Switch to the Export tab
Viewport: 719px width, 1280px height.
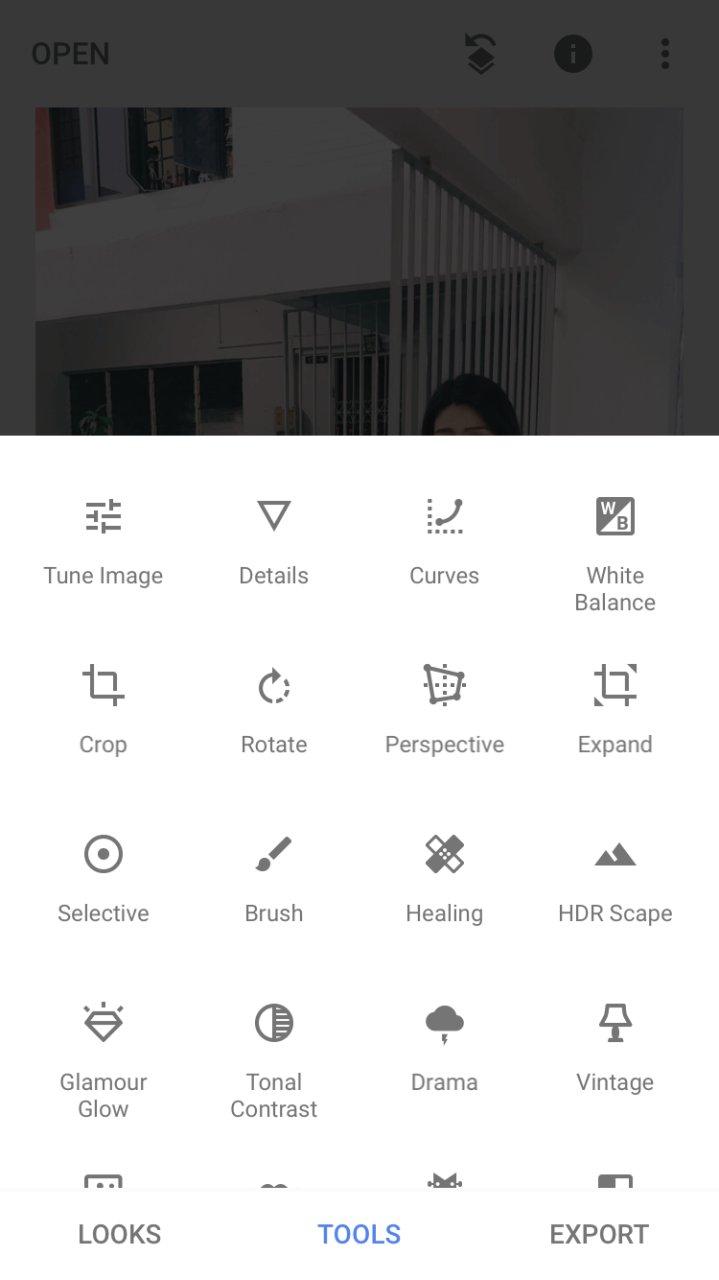(598, 1234)
